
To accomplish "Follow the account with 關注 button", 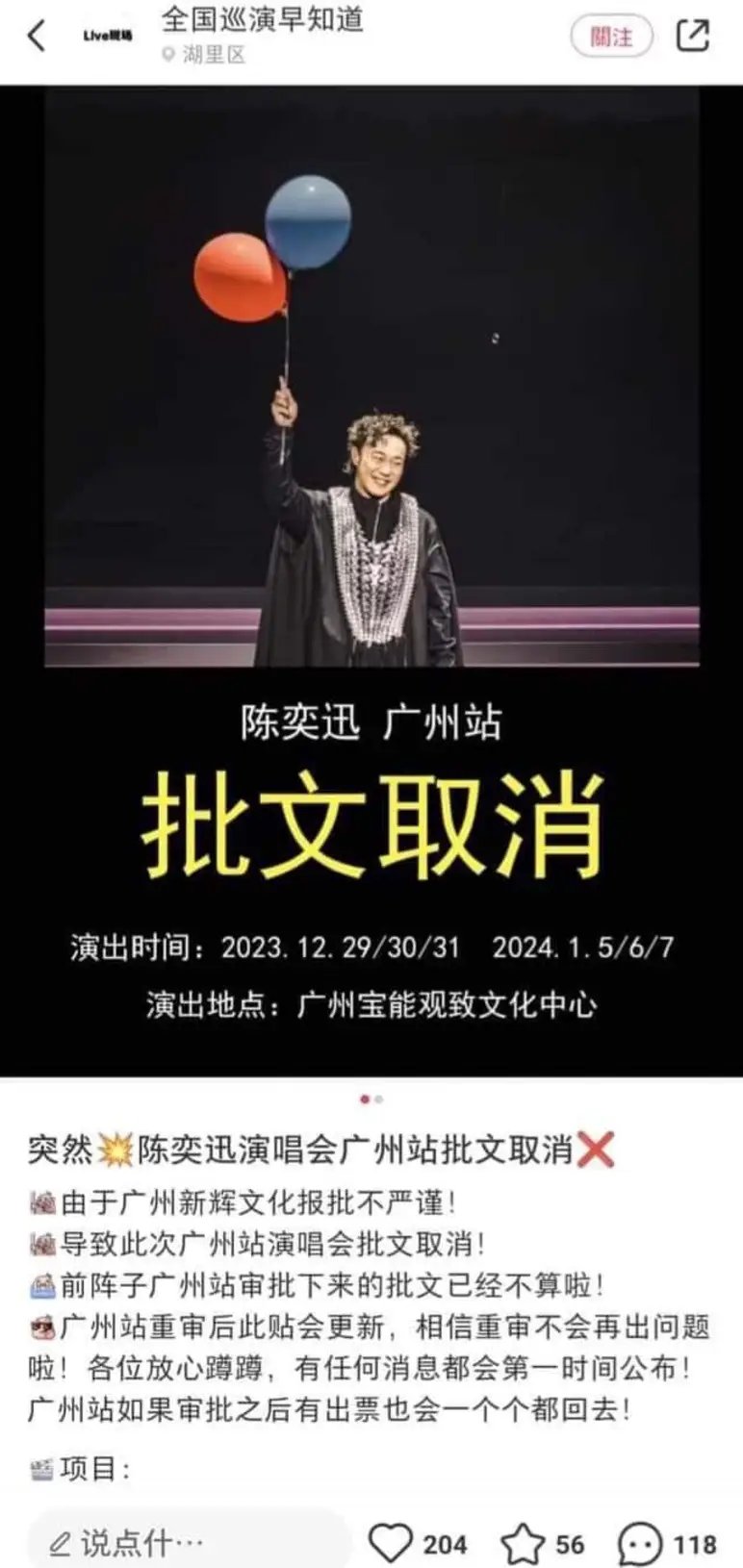I will (611, 37).
